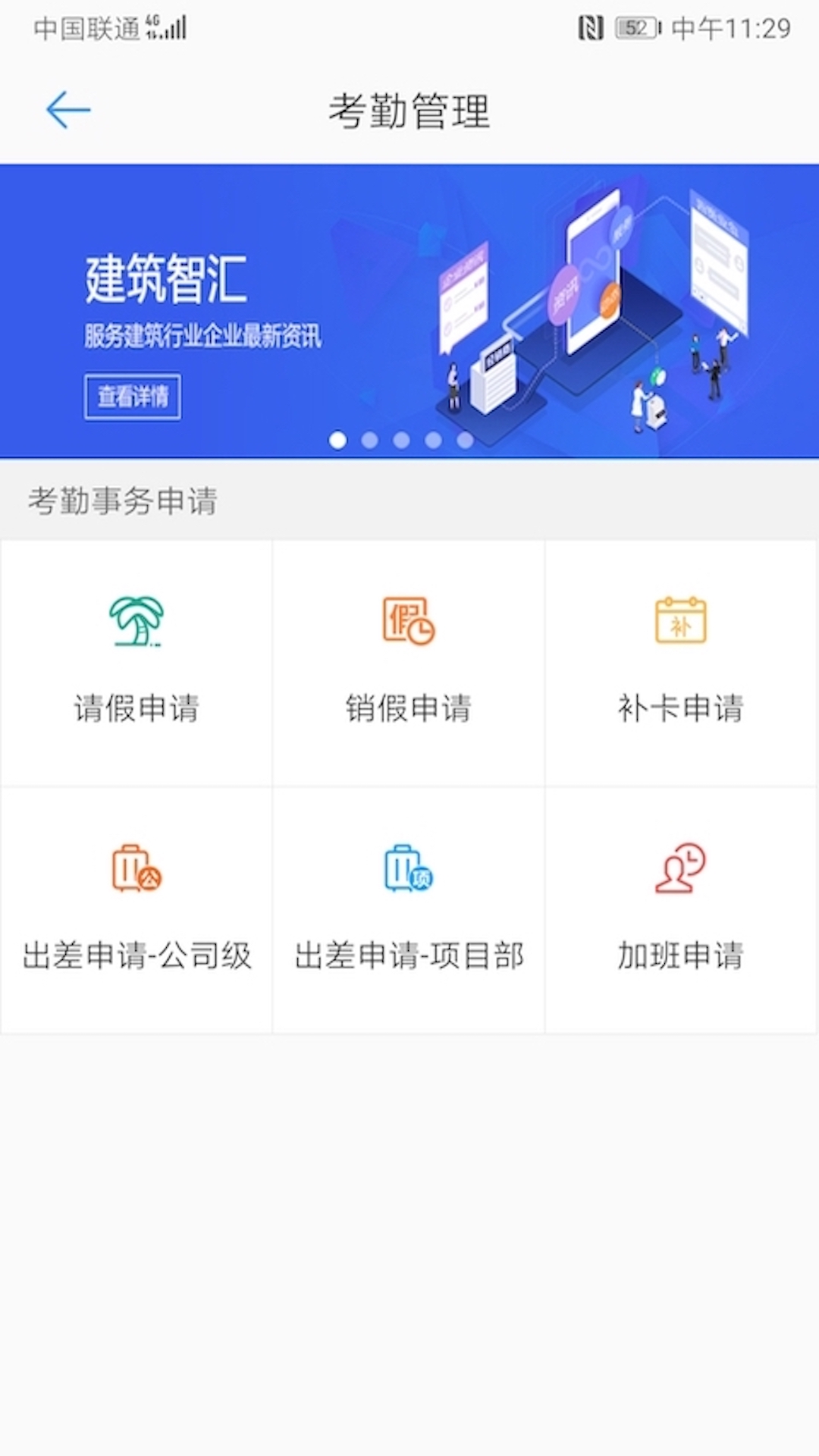
Task: Select the 加班申请 overtime clock icon
Action: pyautogui.click(x=680, y=870)
